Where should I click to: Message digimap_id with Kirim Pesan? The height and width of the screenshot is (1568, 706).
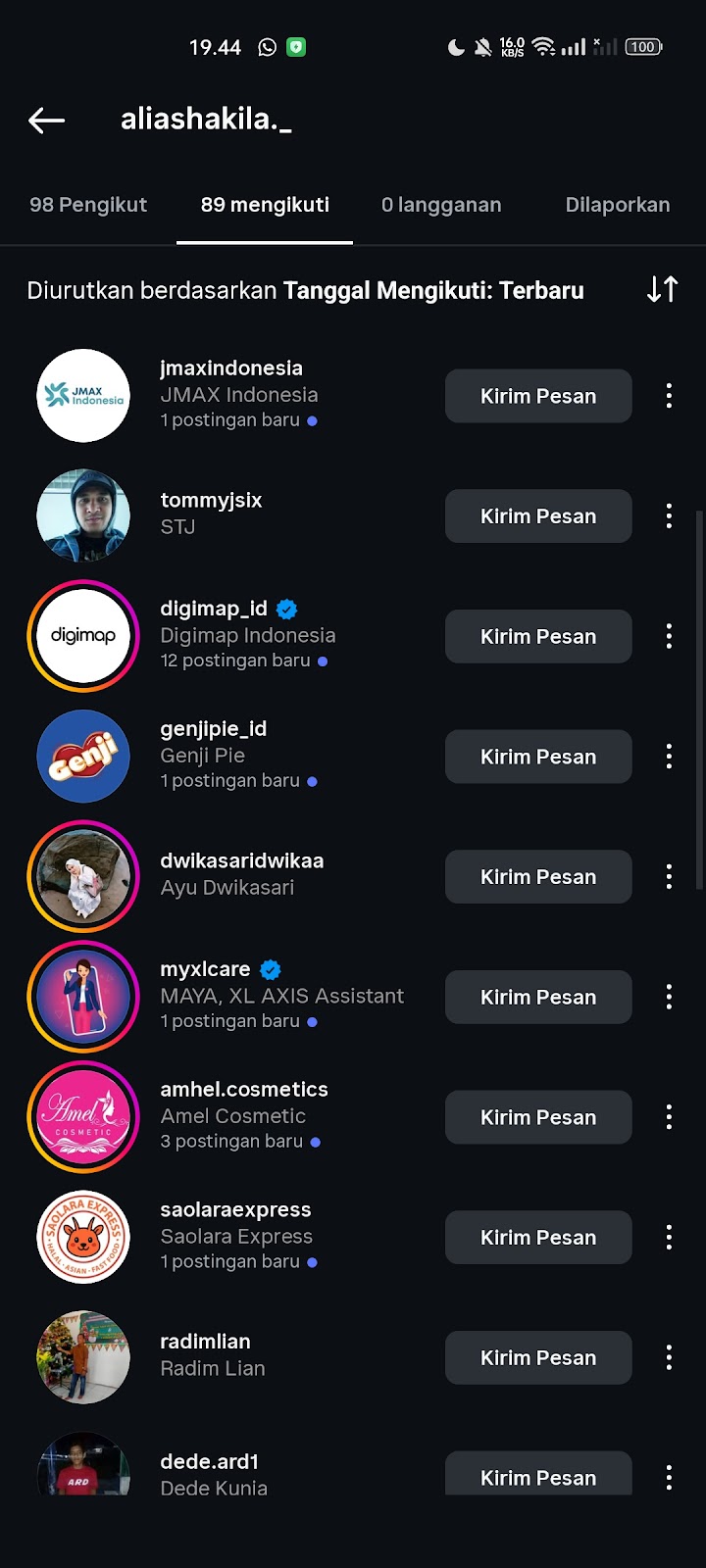pos(538,637)
